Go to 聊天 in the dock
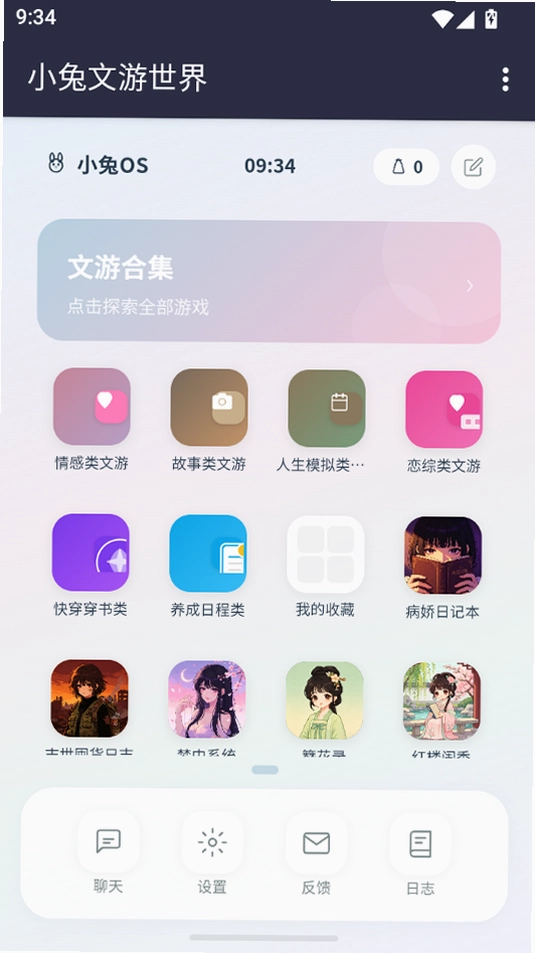 108,853
